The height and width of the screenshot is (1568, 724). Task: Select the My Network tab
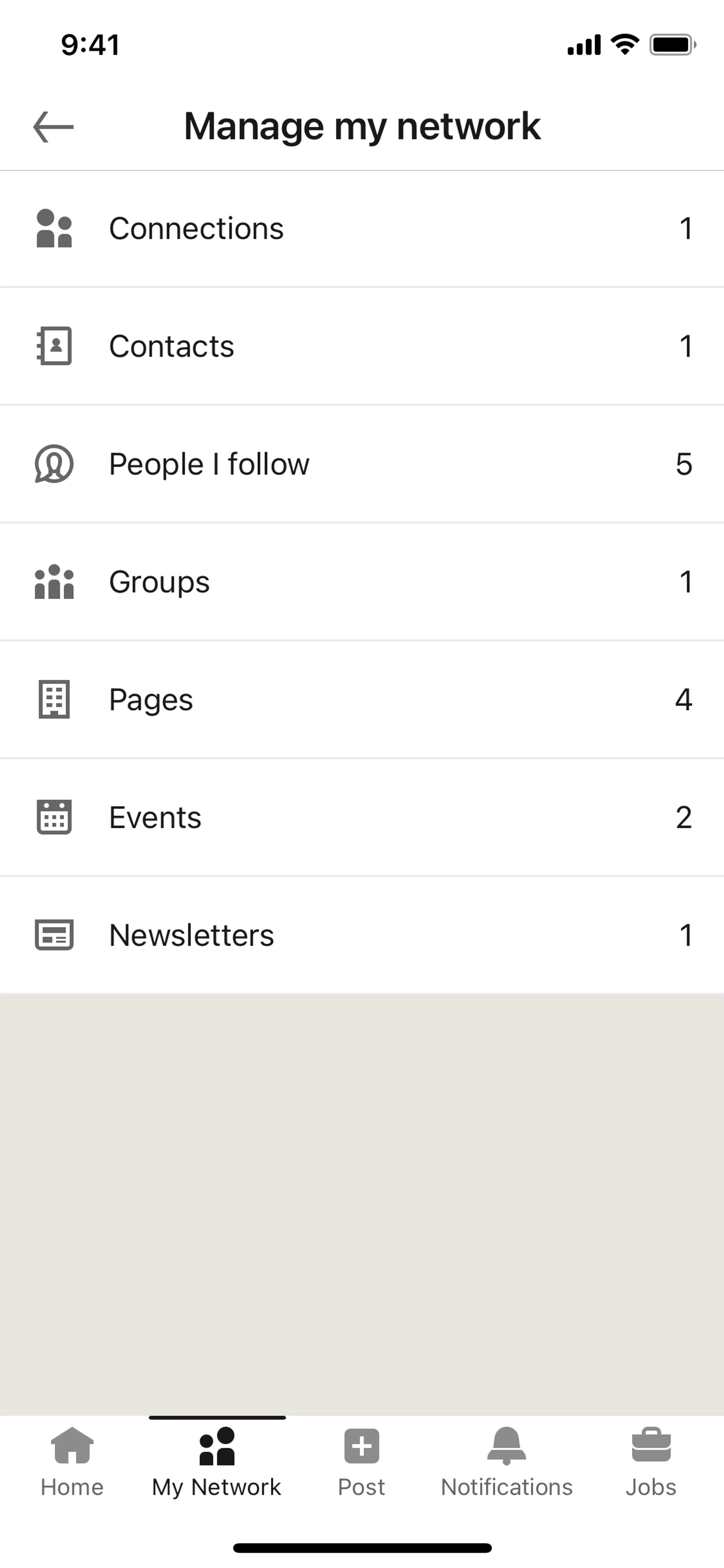pos(216,1461)
